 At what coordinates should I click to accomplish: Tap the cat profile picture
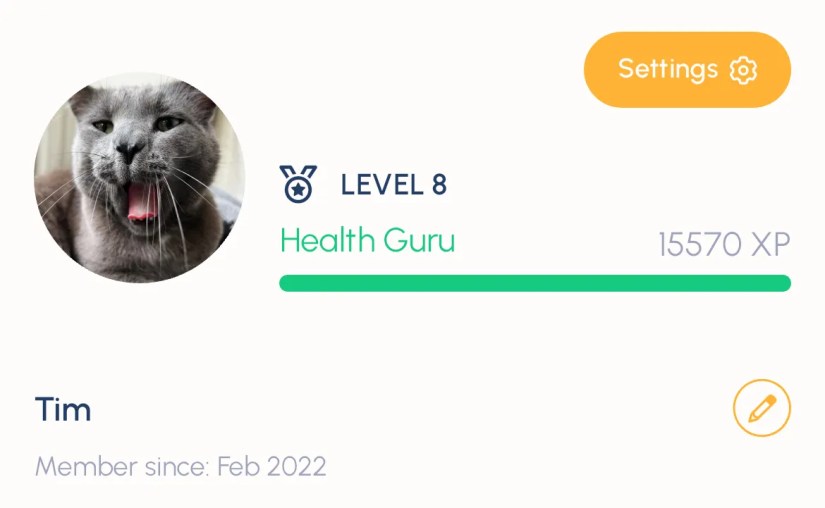[139, 178]
